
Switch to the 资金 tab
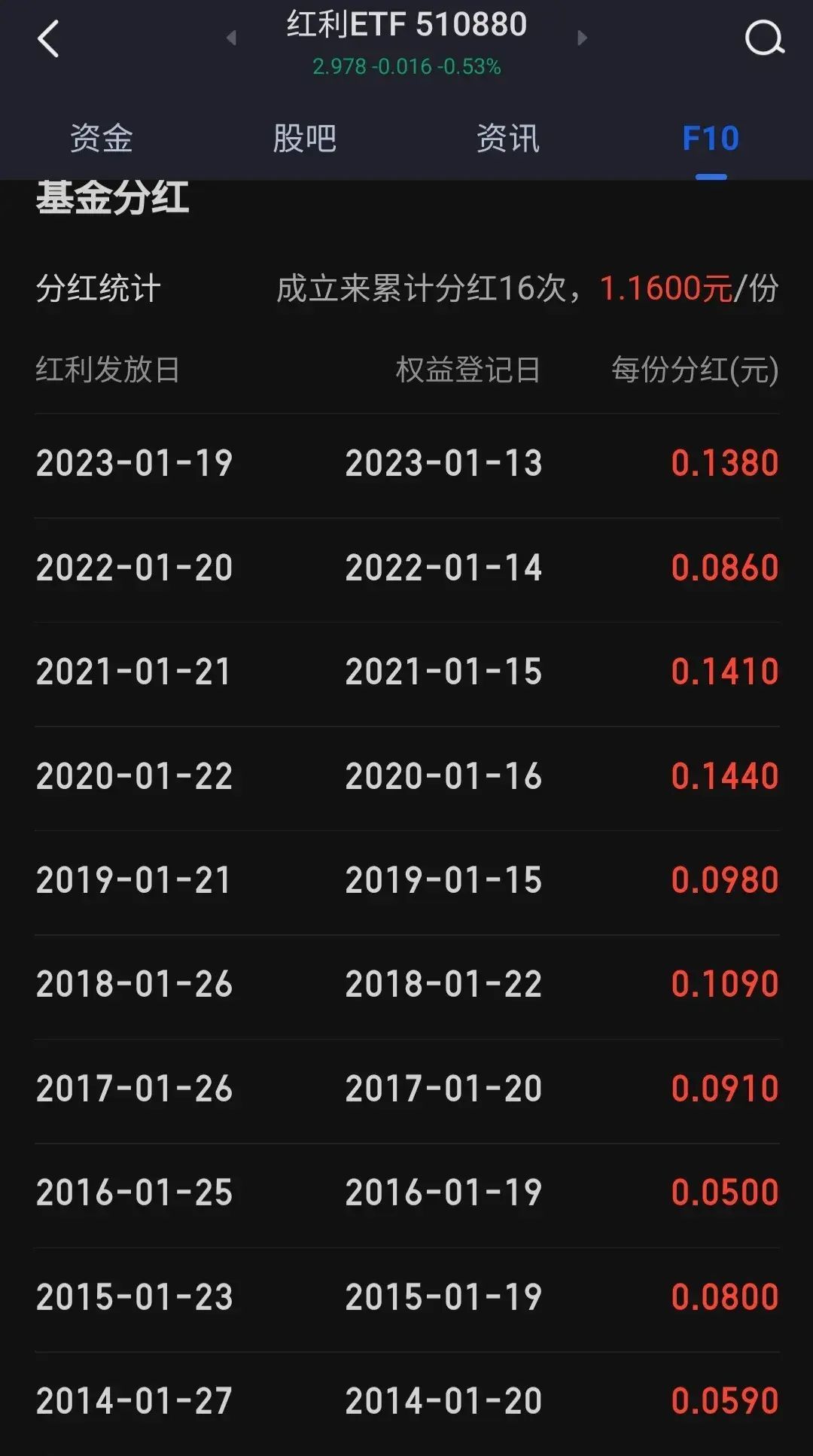tap(101, 139)
